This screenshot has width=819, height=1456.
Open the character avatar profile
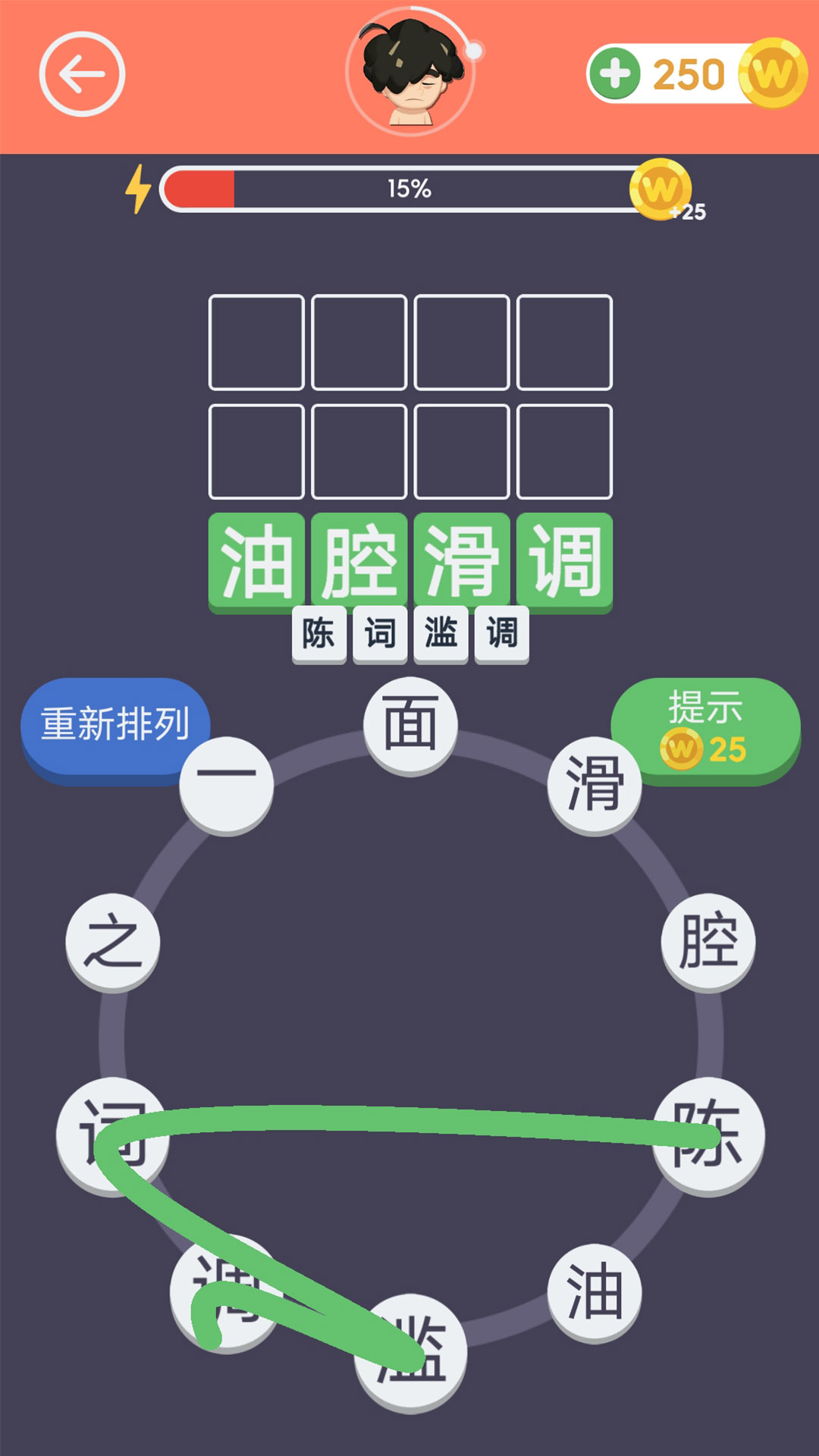pyautogui.click(x=411, y=74)
